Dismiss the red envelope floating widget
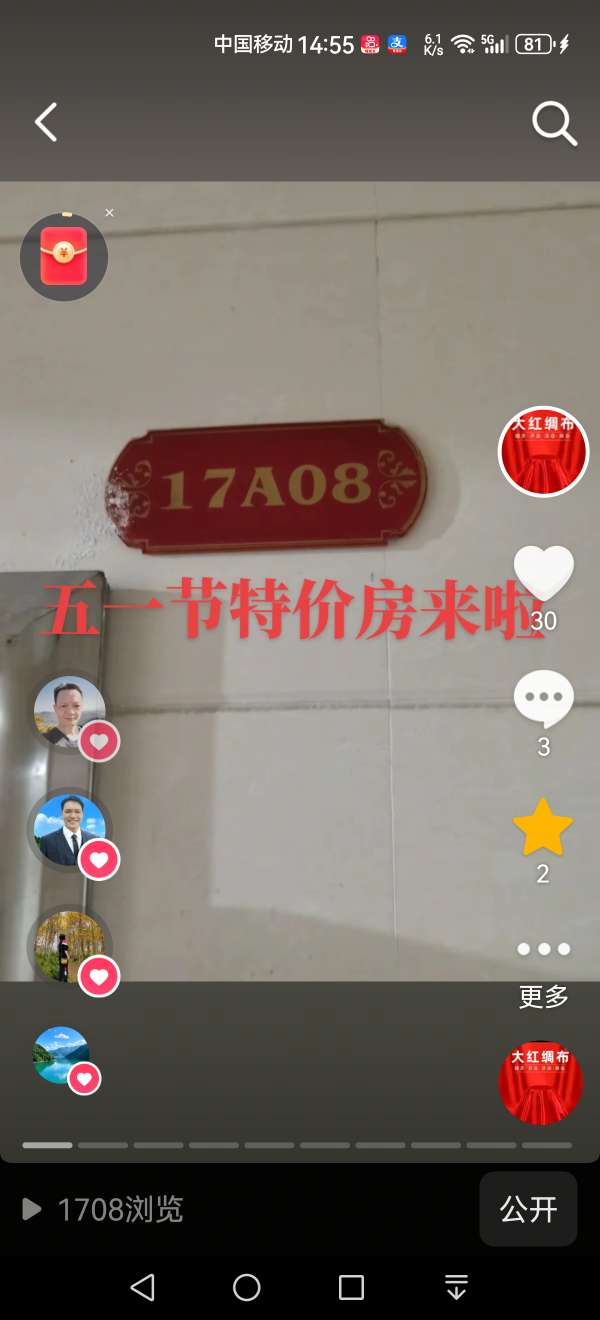The width and height of the screenshot is (600, 1320). point(110,213)
